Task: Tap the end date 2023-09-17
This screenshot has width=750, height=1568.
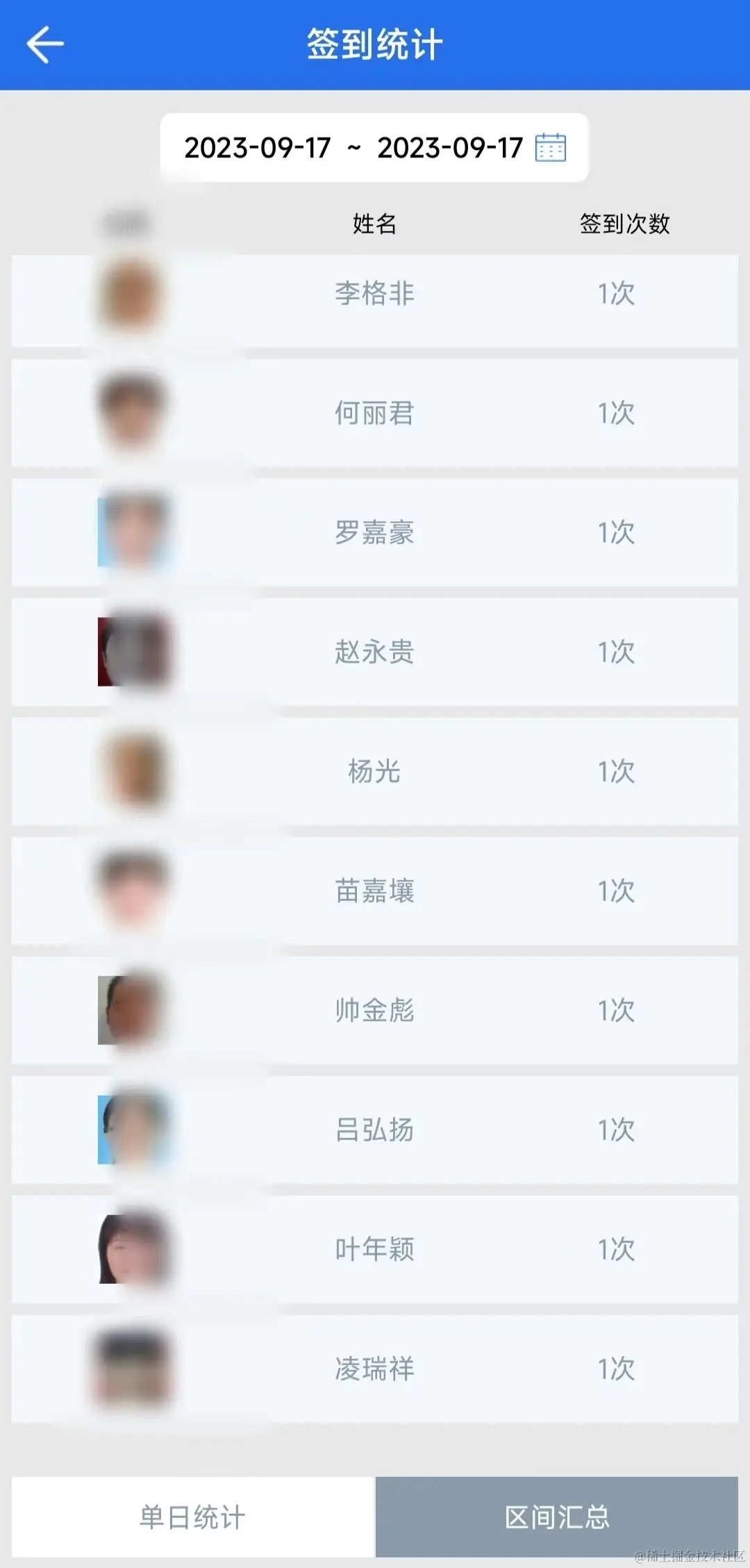Action: pyautogui.click(x=450, y=147)
